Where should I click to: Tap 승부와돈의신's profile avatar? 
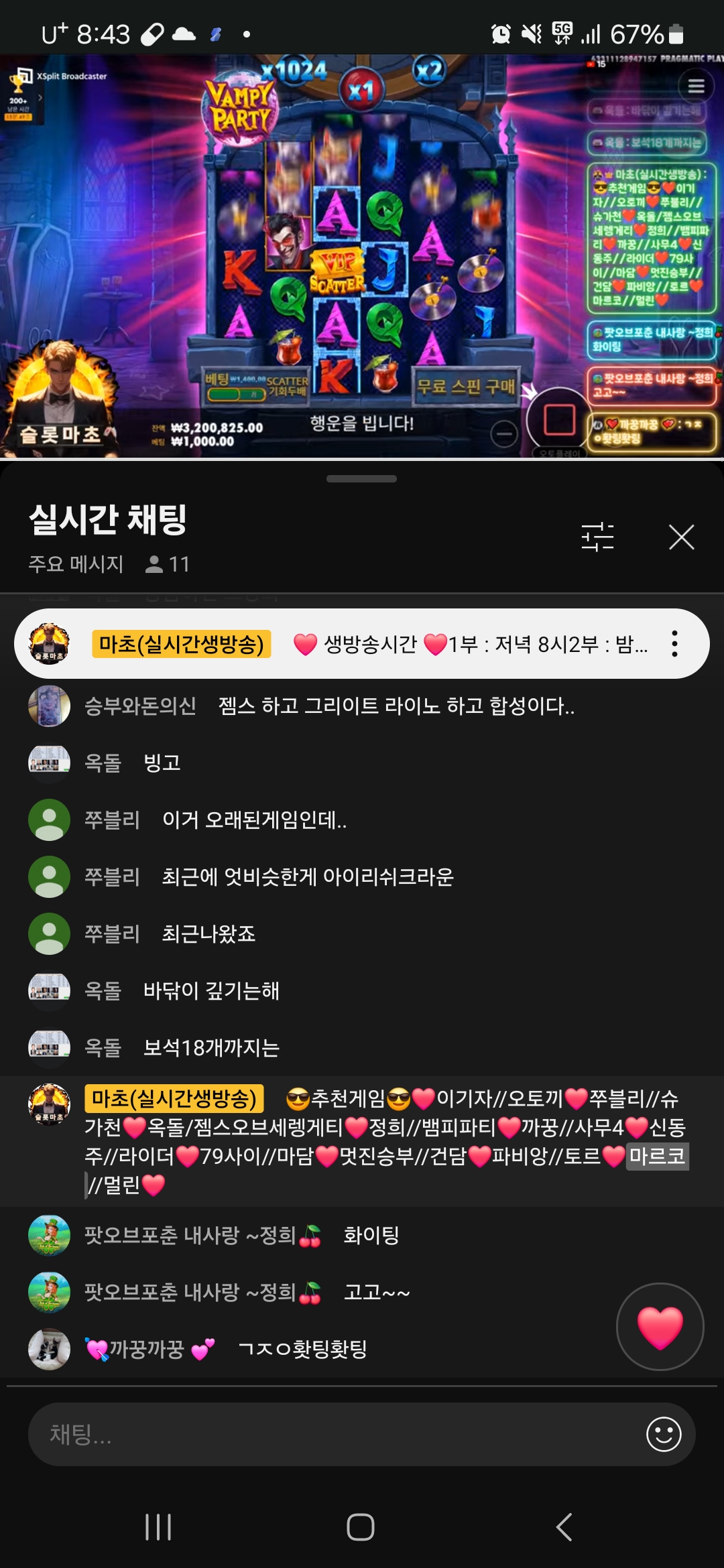point(49,706)
